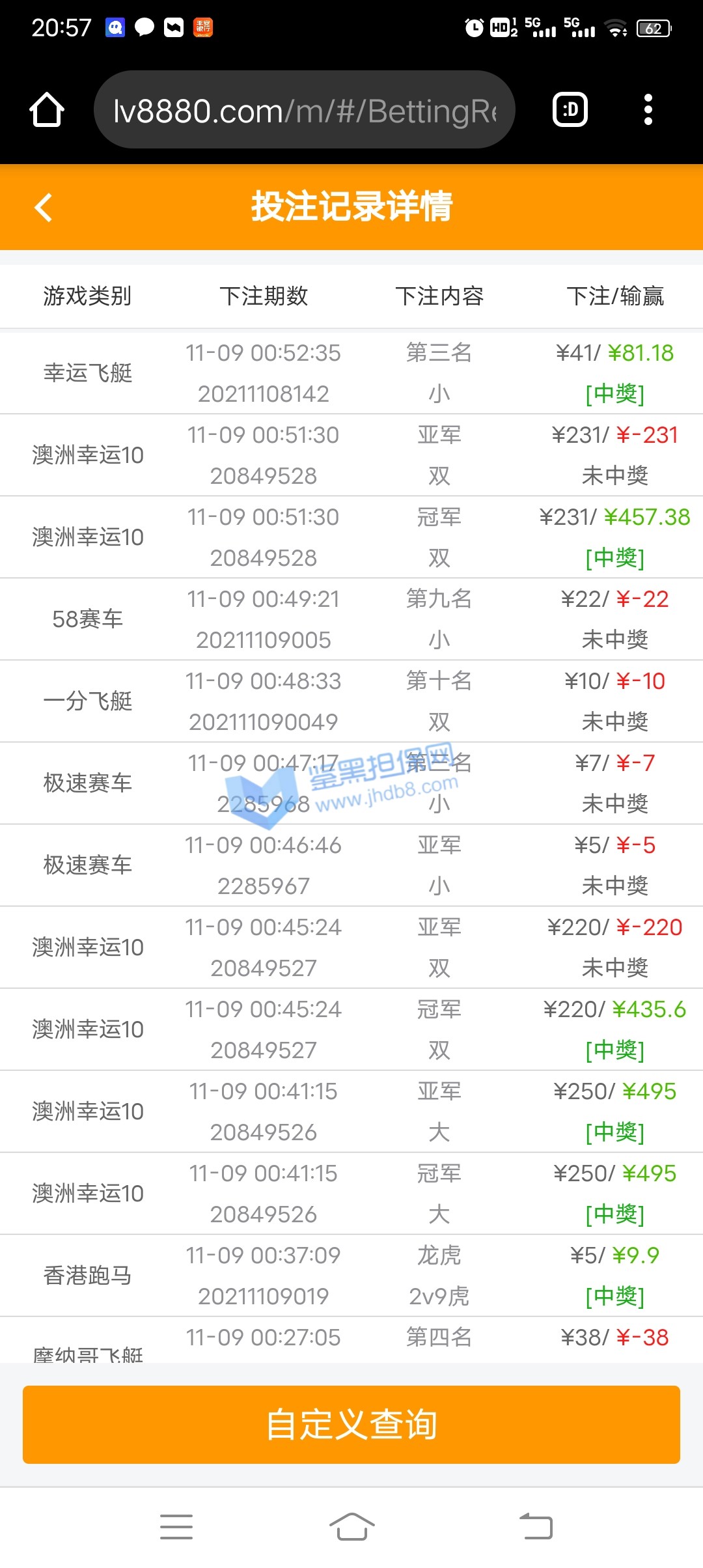Open the browser overflow menu
The width and height of the screenshot is (703, 1568).
point(648,109)
